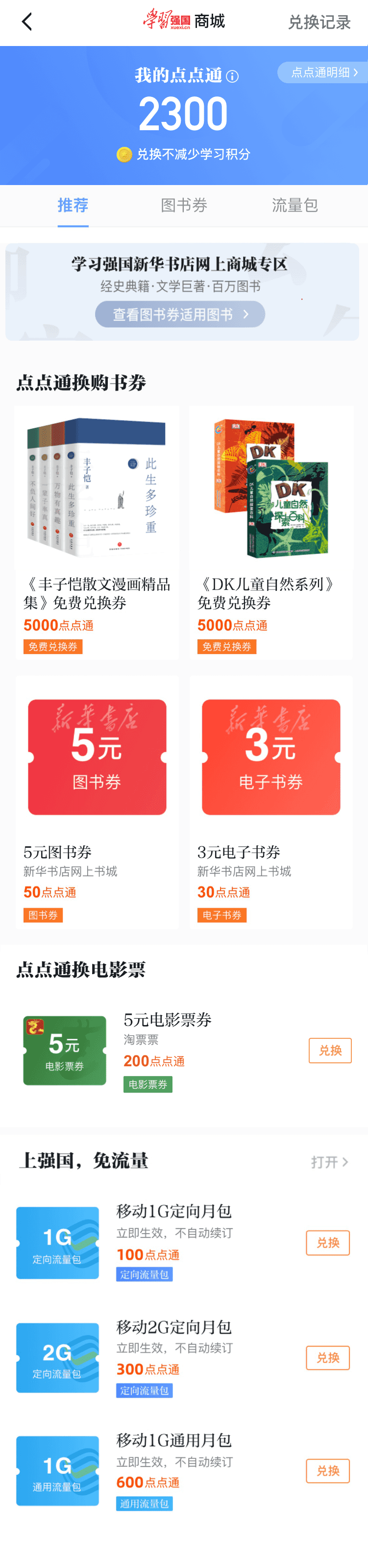The width and height of the screenshot is (368, 1568).
Task: Tap 打开 next to 上强国，免流量
Action: pyautogui.click(x=329, y=1162)
